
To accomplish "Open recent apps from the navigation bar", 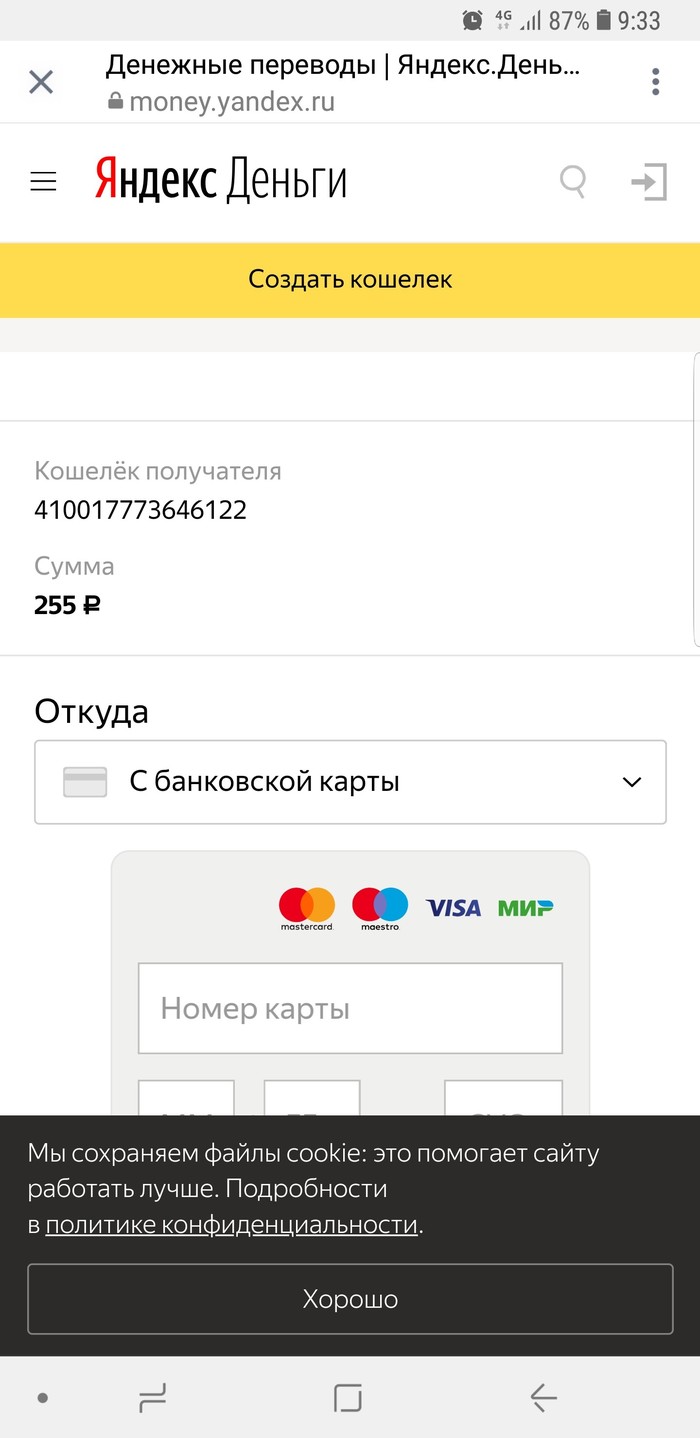I will pos(152,1397).
